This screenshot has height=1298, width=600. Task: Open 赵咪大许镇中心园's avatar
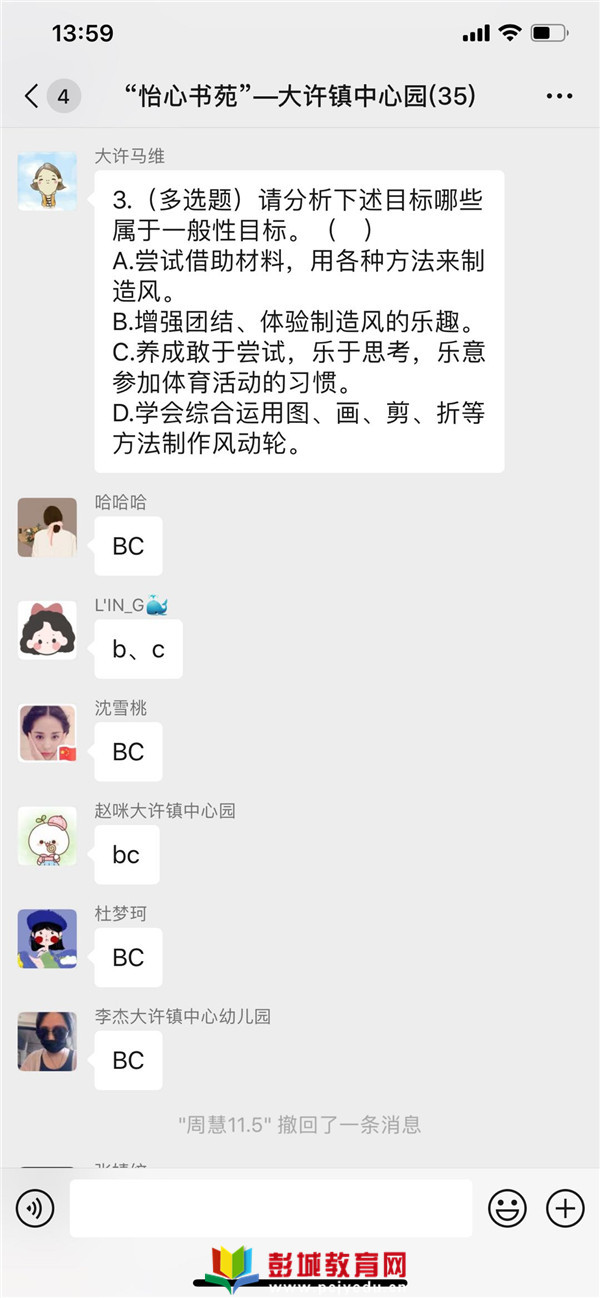tap(47, 836)
